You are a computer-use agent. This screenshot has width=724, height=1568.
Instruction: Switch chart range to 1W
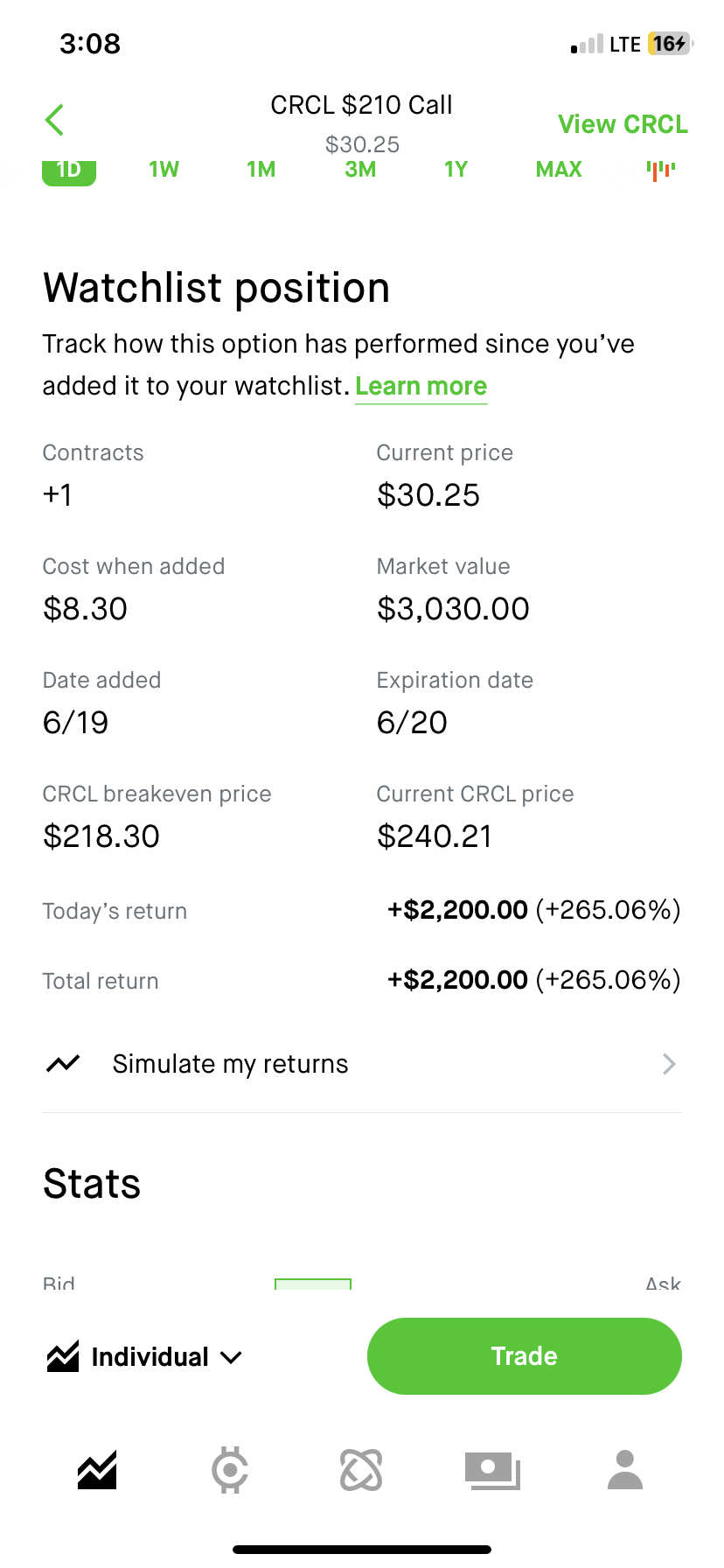[x=164, y=169]
